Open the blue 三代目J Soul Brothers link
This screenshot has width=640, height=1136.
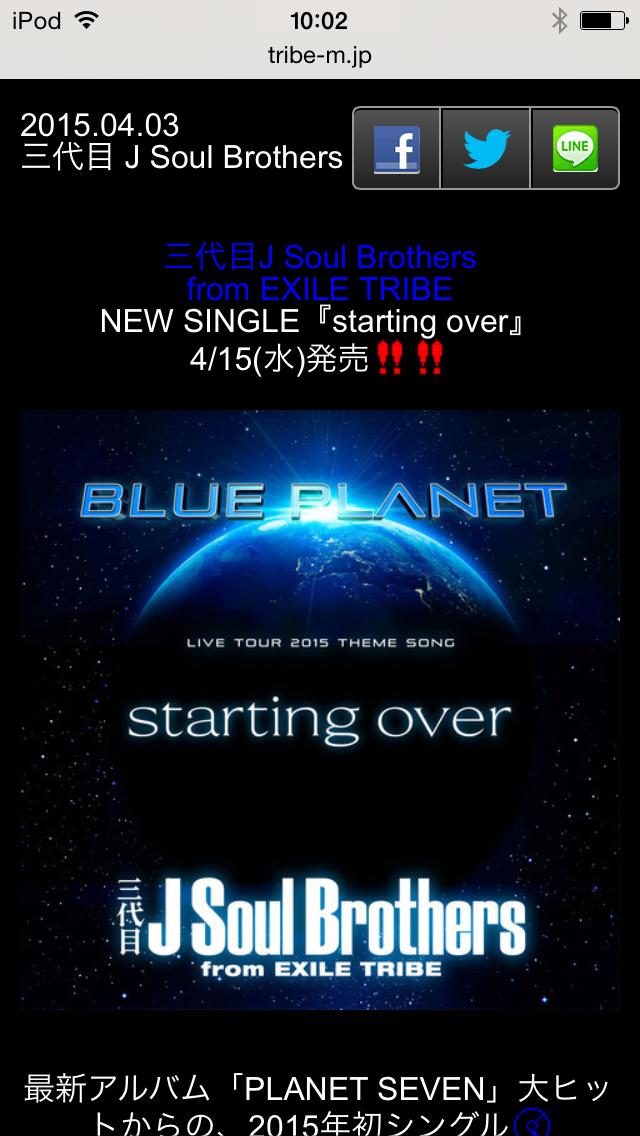click(320, 258)
